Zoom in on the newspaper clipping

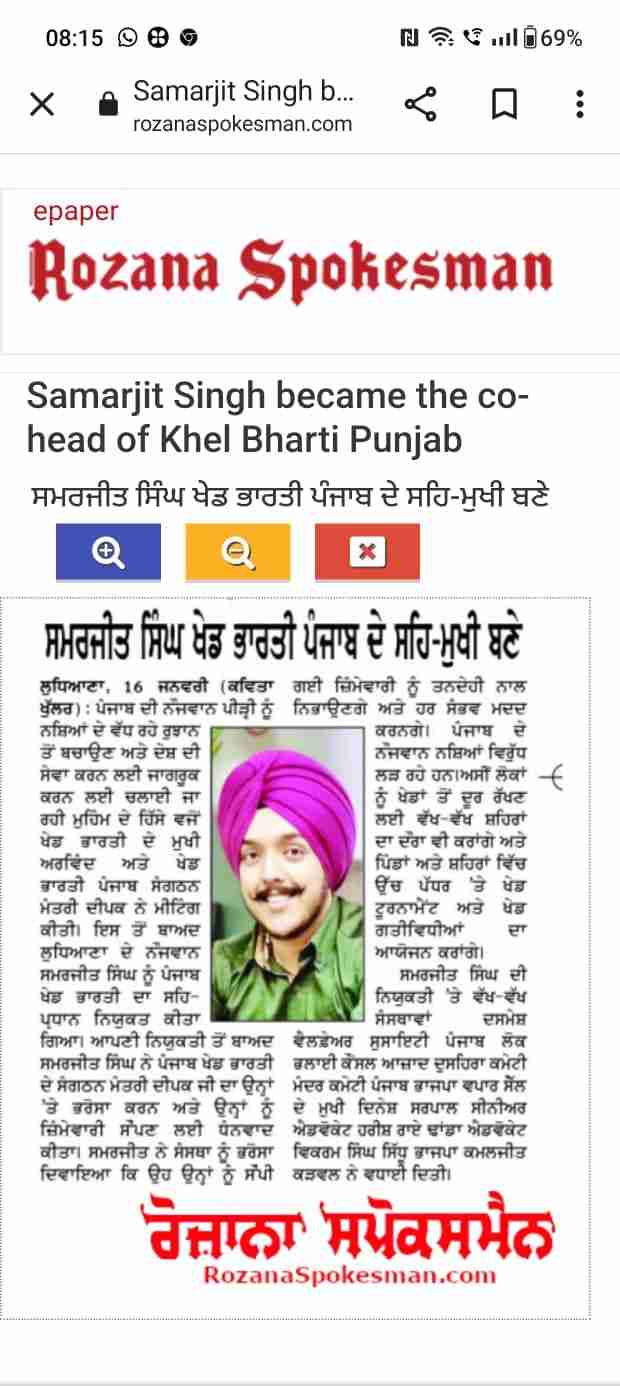[x=108, y=552]
